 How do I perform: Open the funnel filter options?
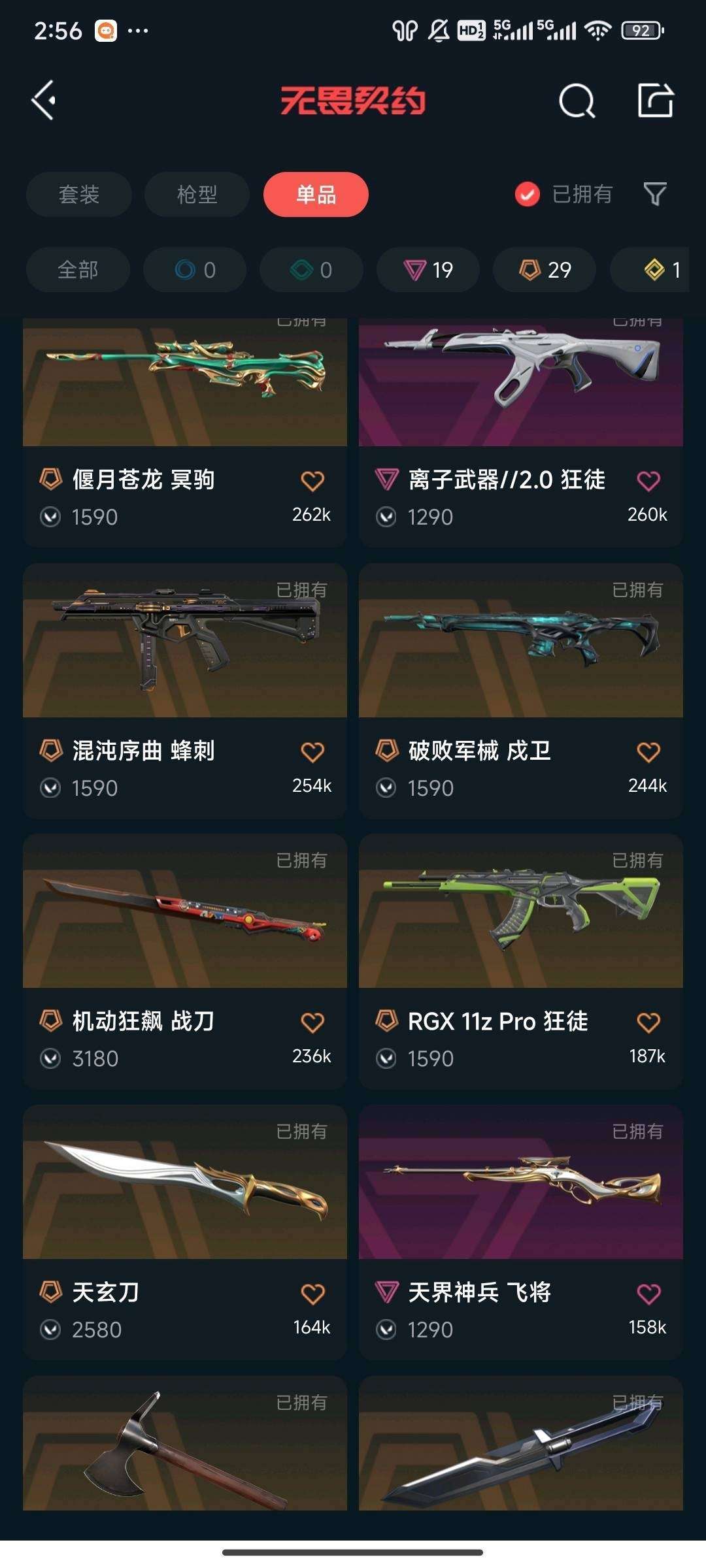pos(655,194)
